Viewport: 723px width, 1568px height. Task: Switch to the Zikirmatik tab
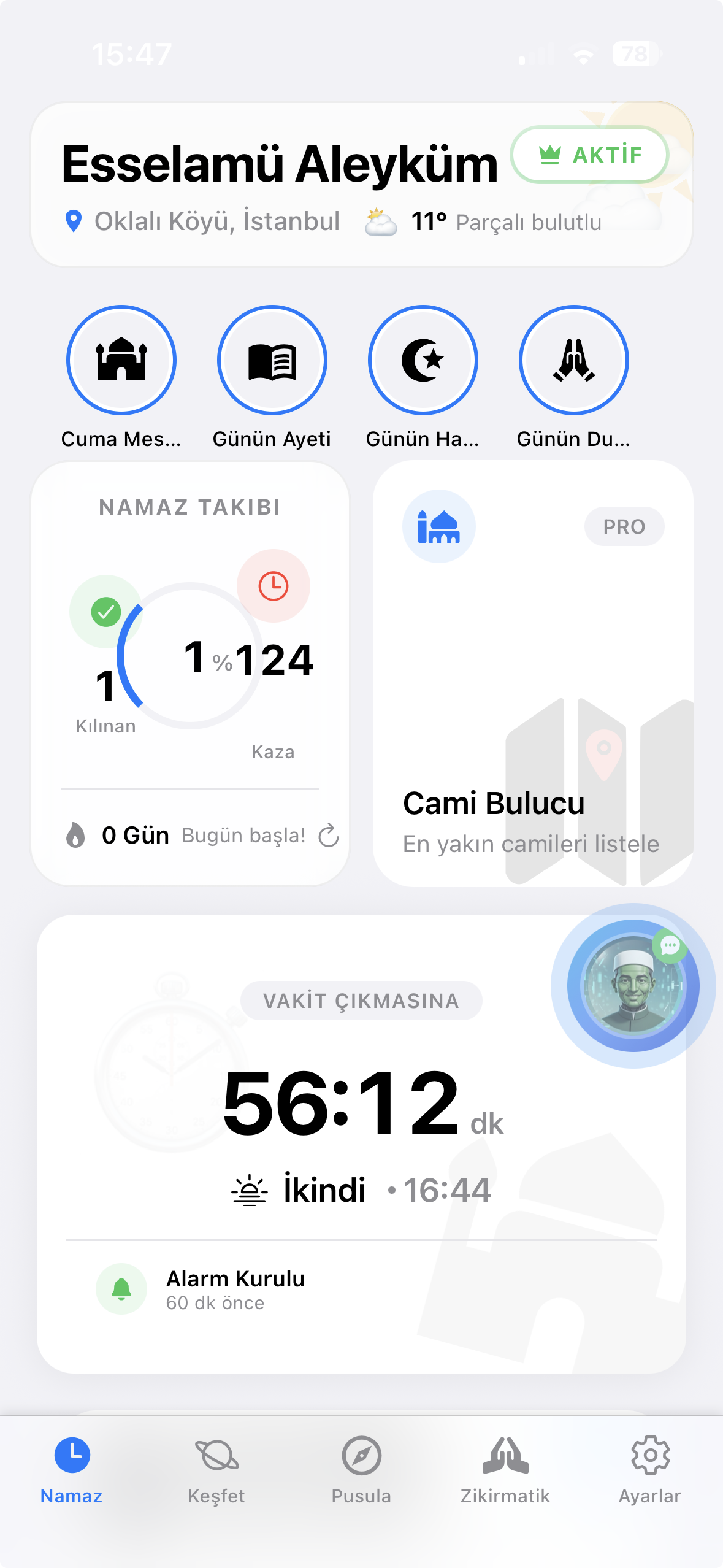pyautogui.click(x=505, y=1469)
